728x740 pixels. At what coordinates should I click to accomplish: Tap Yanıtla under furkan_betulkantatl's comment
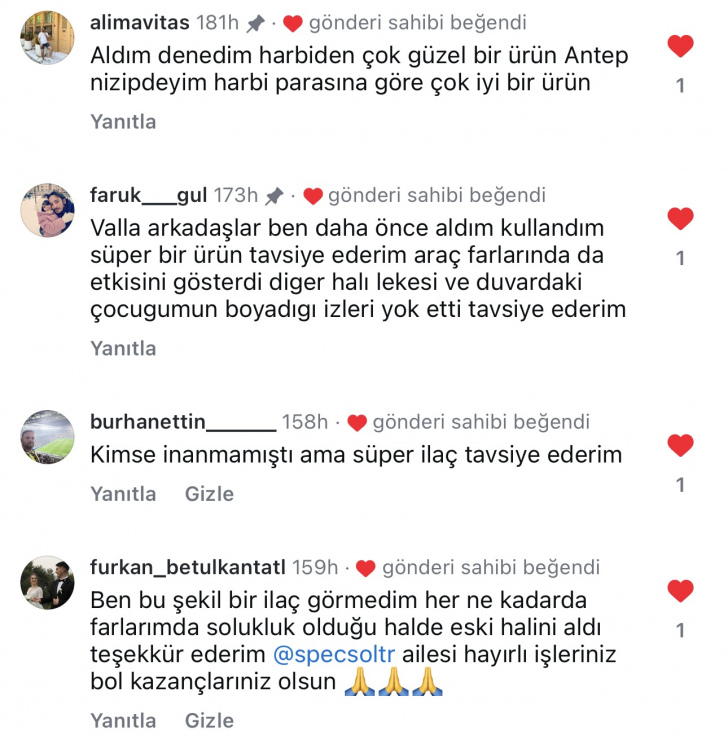coord(123,721)
